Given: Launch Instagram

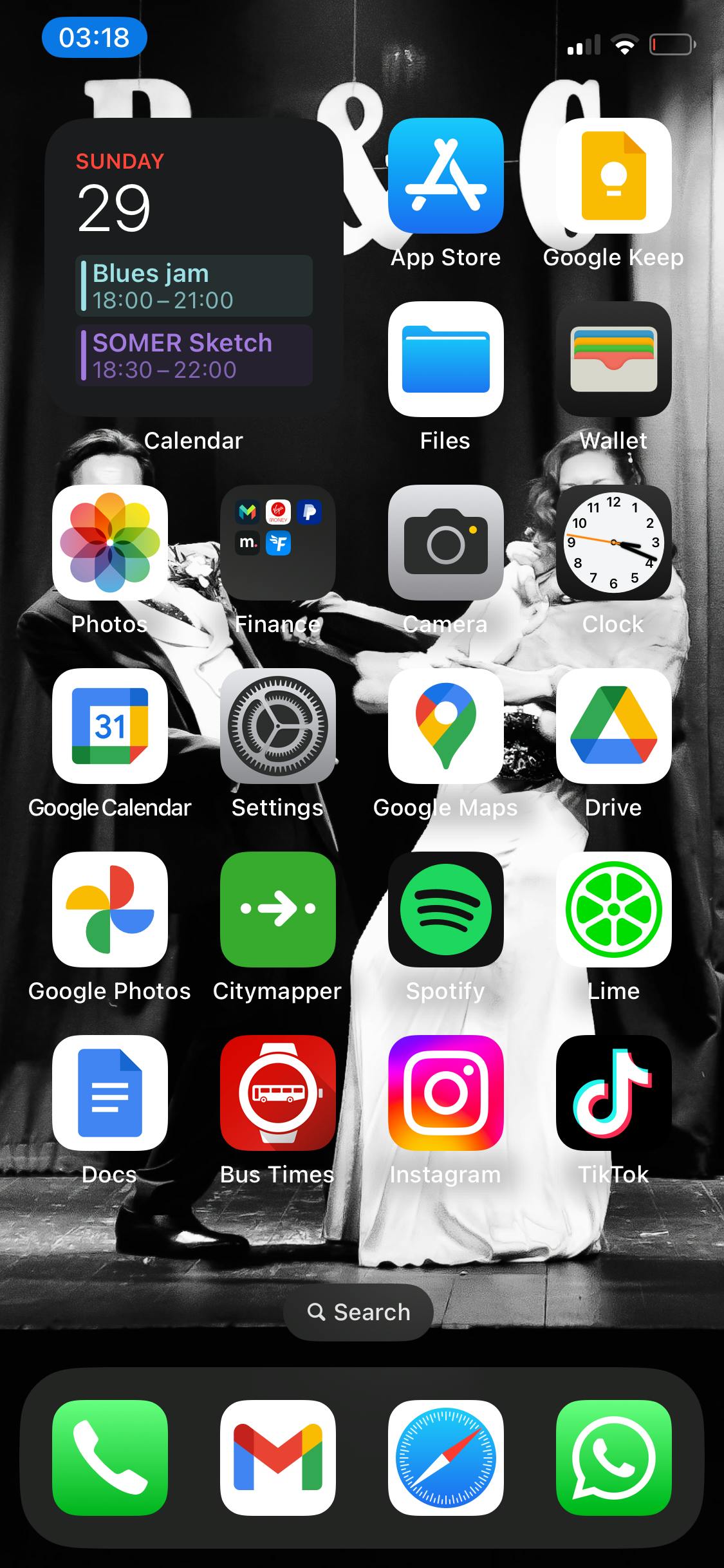Looking at the screenshot, I should coord(445,1093).
